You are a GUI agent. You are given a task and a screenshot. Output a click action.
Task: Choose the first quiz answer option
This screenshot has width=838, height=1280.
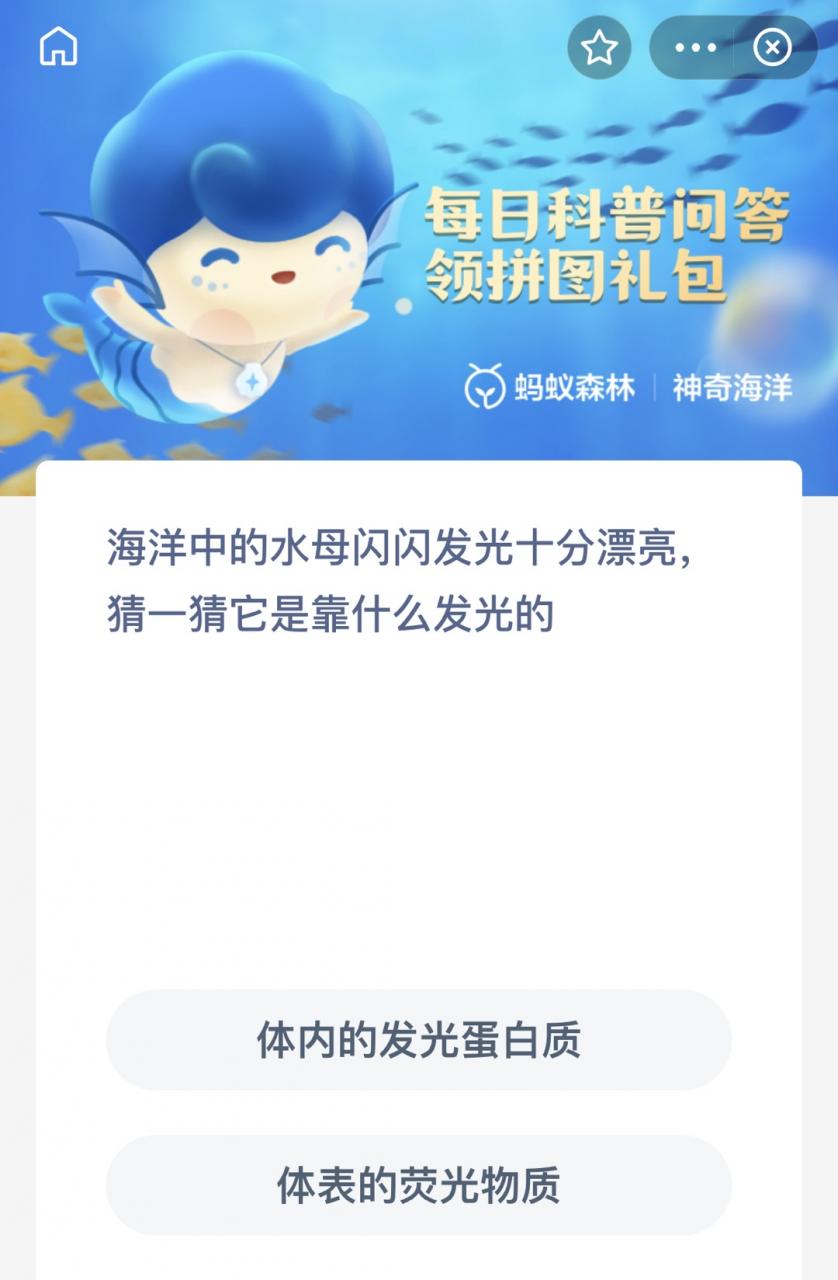(x=419, y=1040)
